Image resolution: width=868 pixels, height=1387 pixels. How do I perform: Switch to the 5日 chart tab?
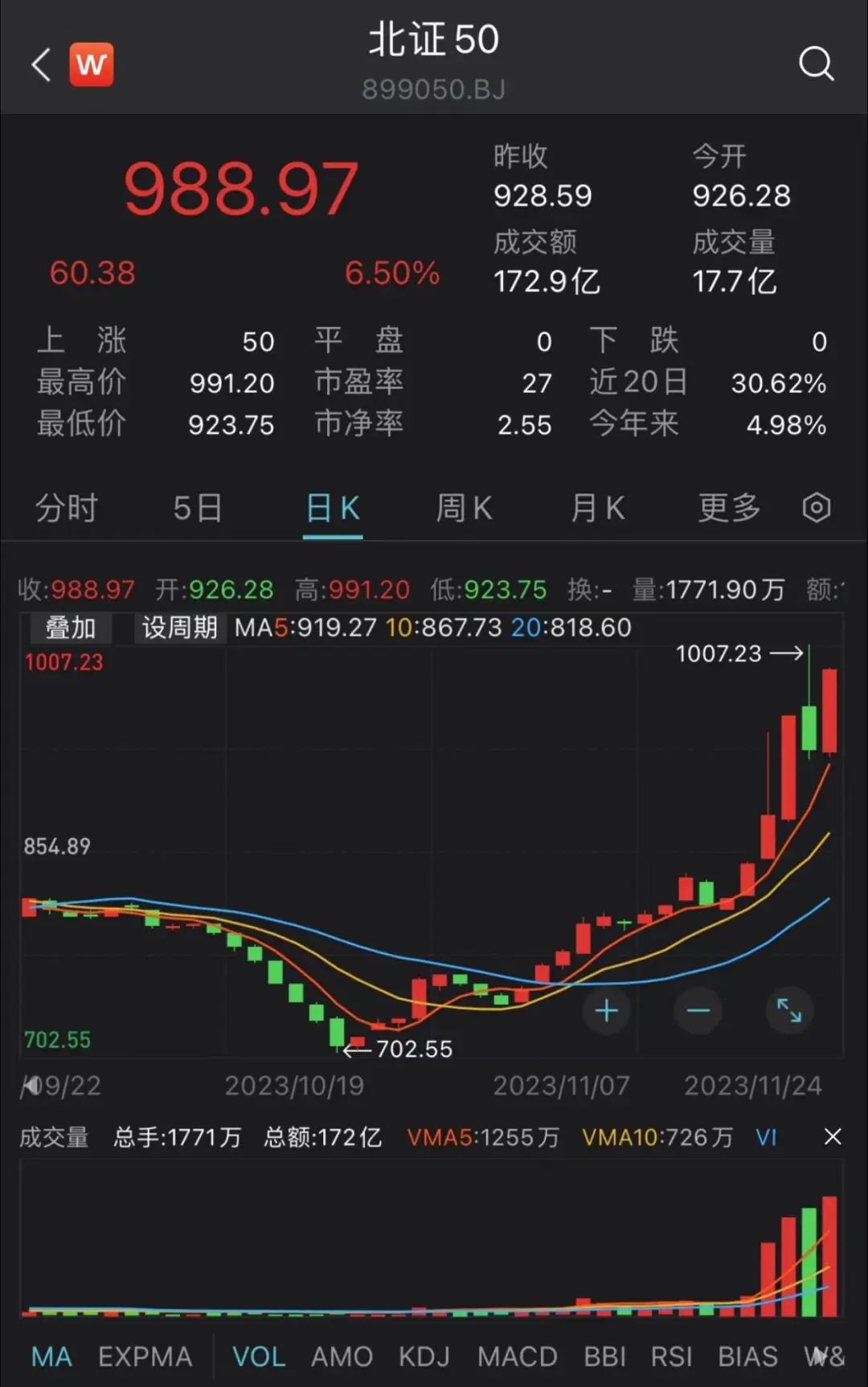198,509
